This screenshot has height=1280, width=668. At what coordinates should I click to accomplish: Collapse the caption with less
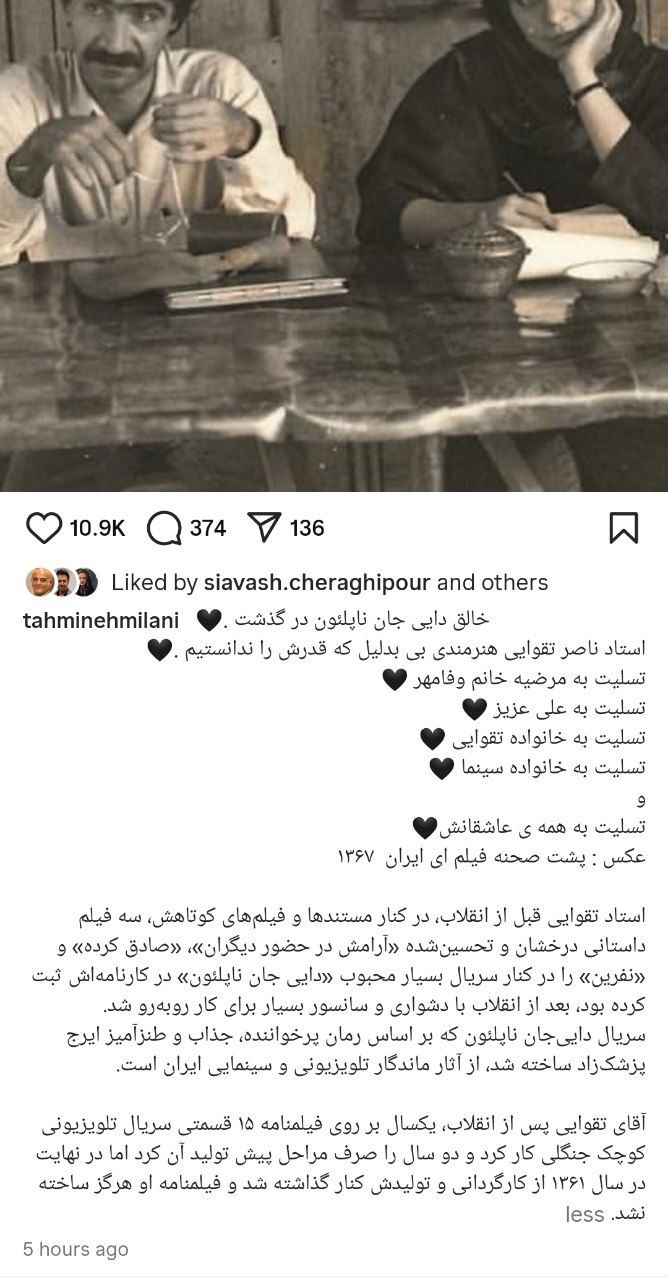point(584,1214)
